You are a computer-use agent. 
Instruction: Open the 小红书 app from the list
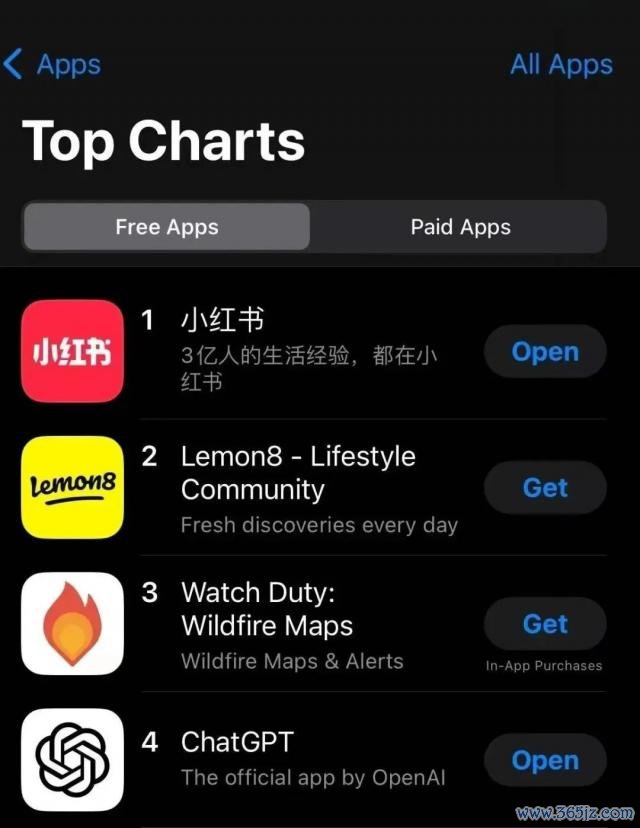coord(545,352)
